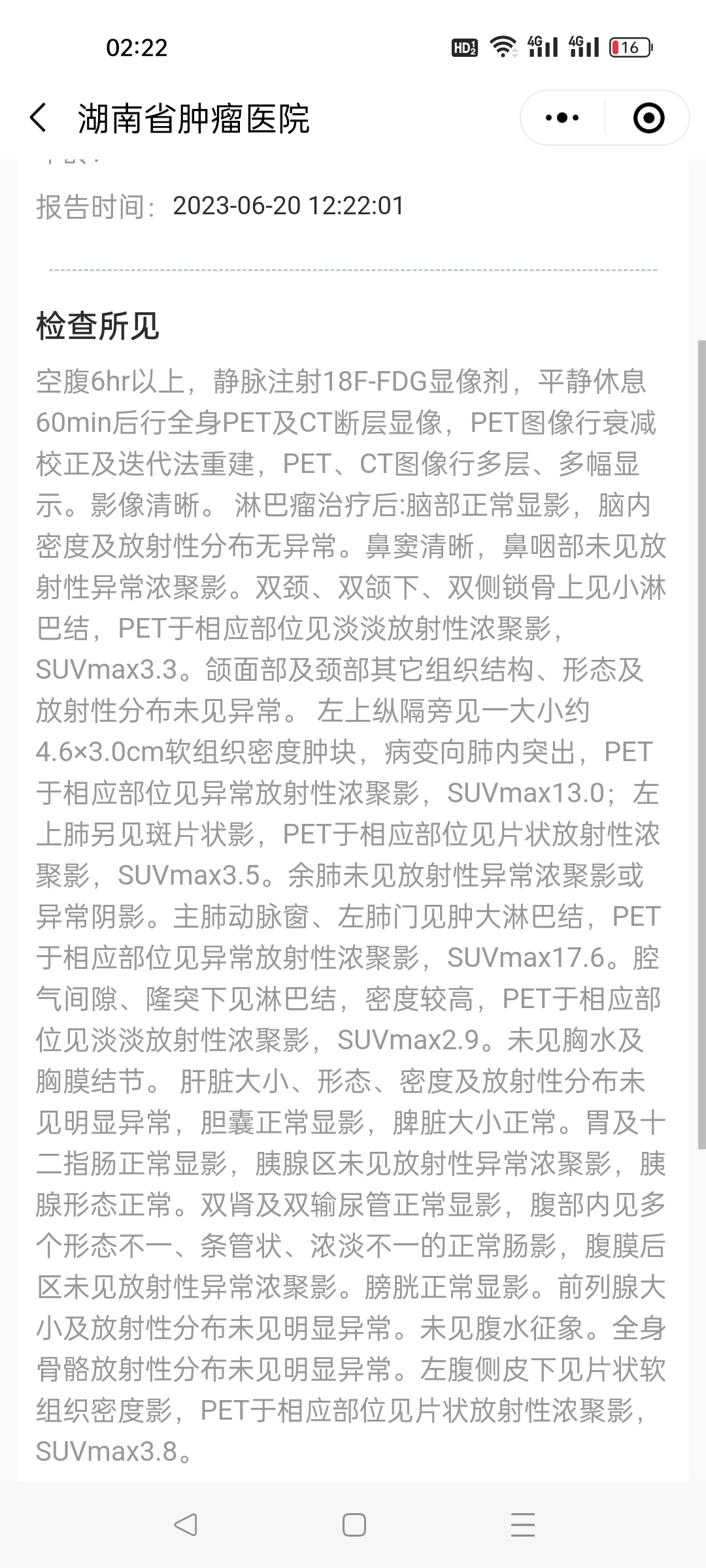Tap the system home button
This screenshot has width=706, height=1568.
pos(354,1526)
